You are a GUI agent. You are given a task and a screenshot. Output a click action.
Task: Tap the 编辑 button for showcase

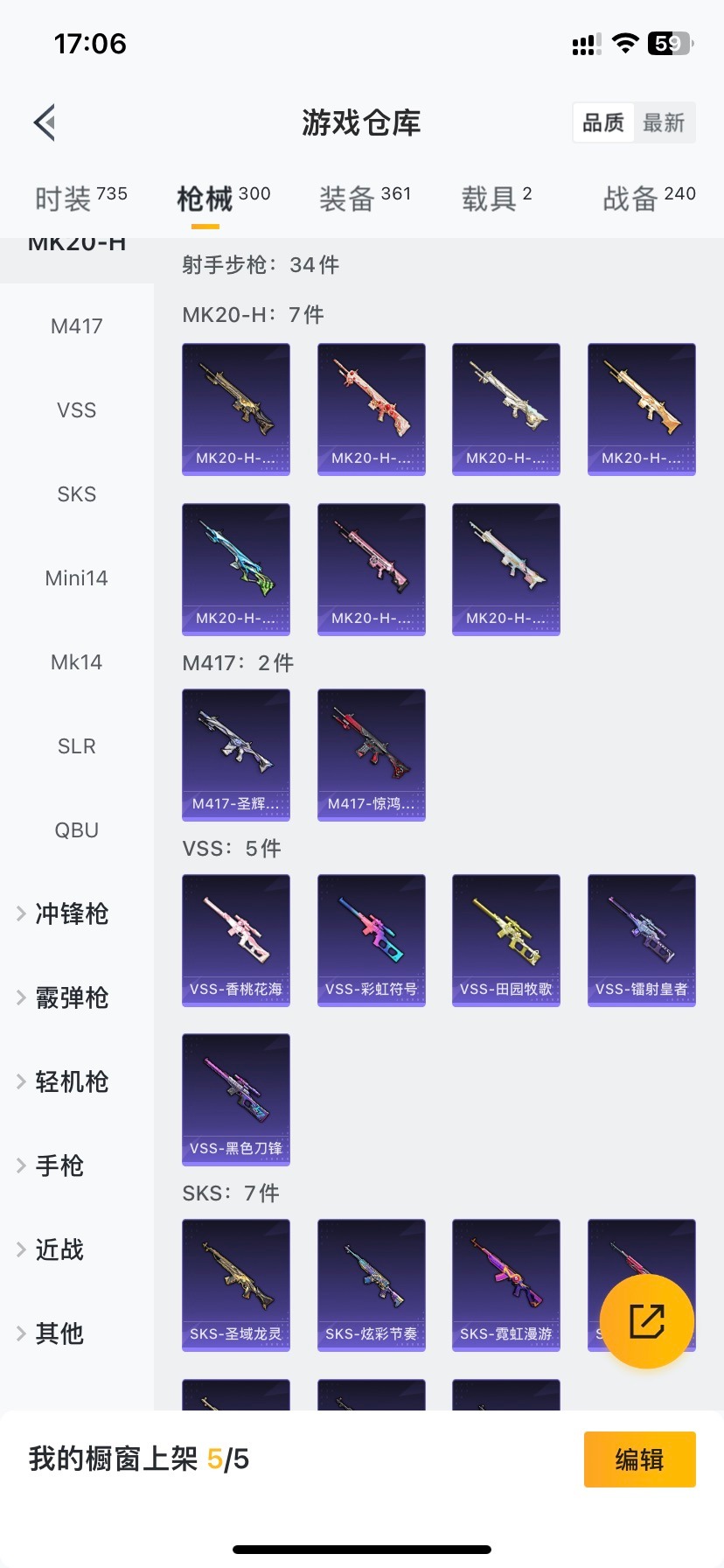click(x=639, y=1459)
